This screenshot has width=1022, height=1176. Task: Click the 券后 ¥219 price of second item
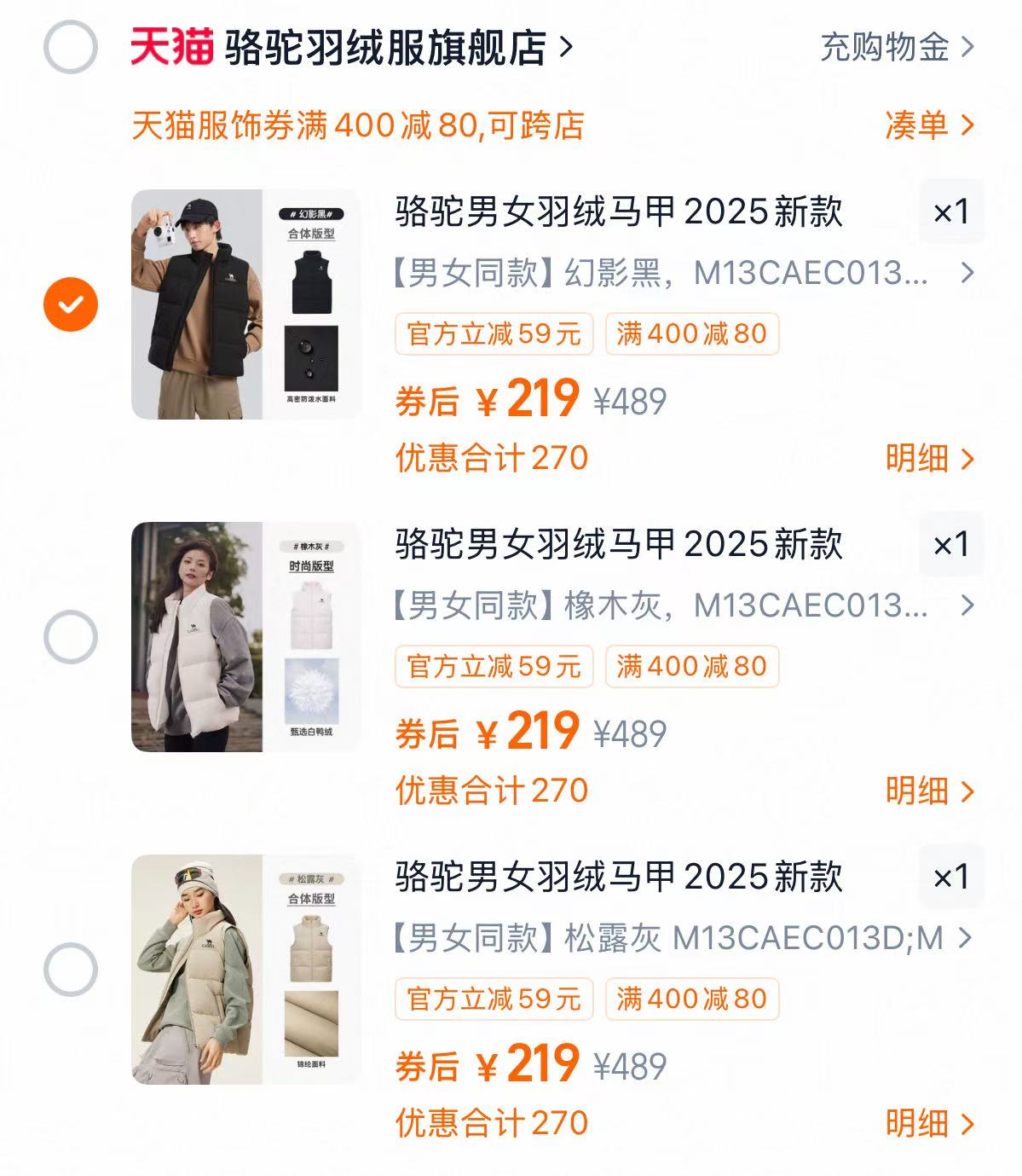pos(486,729)
